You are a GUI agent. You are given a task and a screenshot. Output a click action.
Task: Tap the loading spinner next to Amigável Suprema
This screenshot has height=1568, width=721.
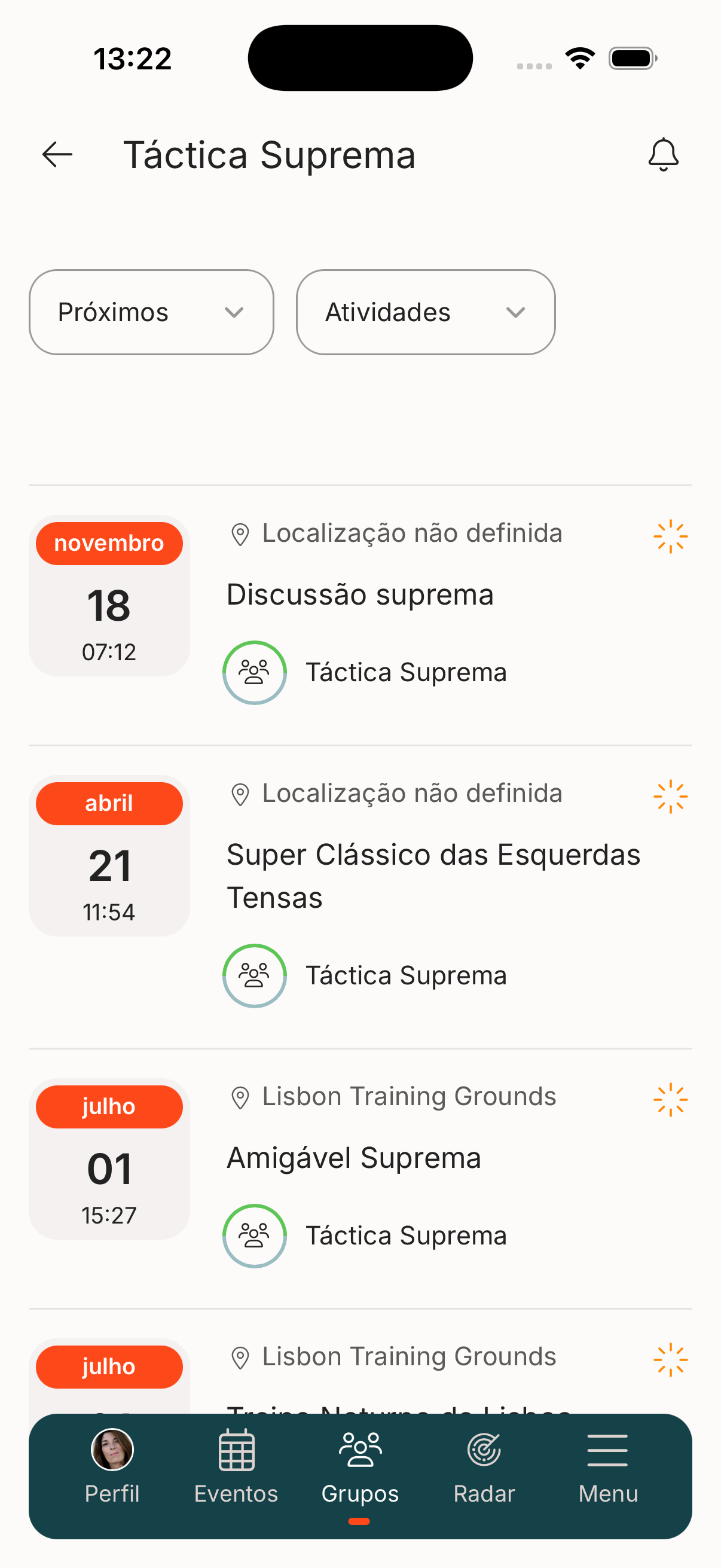670,1099
